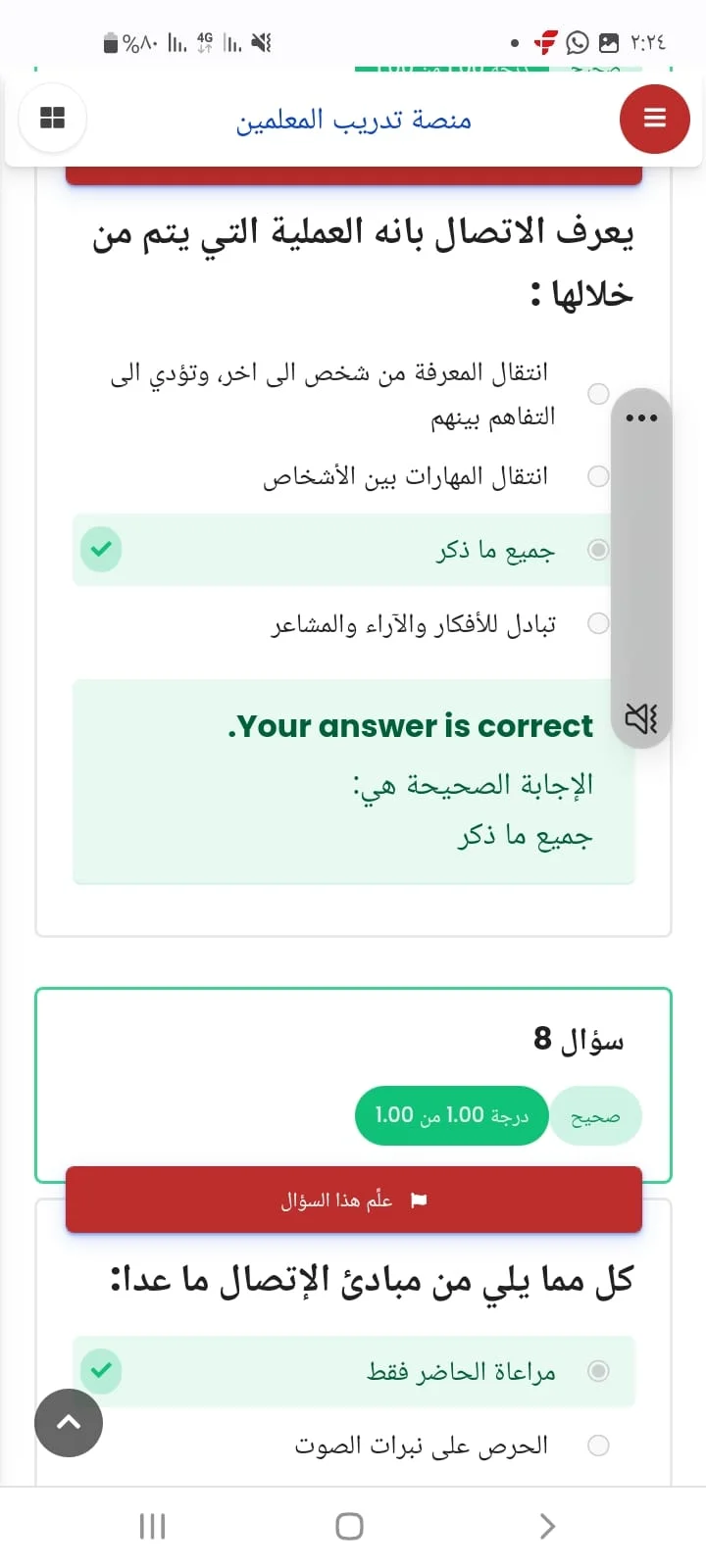Open the grid blocks menu button

point(52,119)
